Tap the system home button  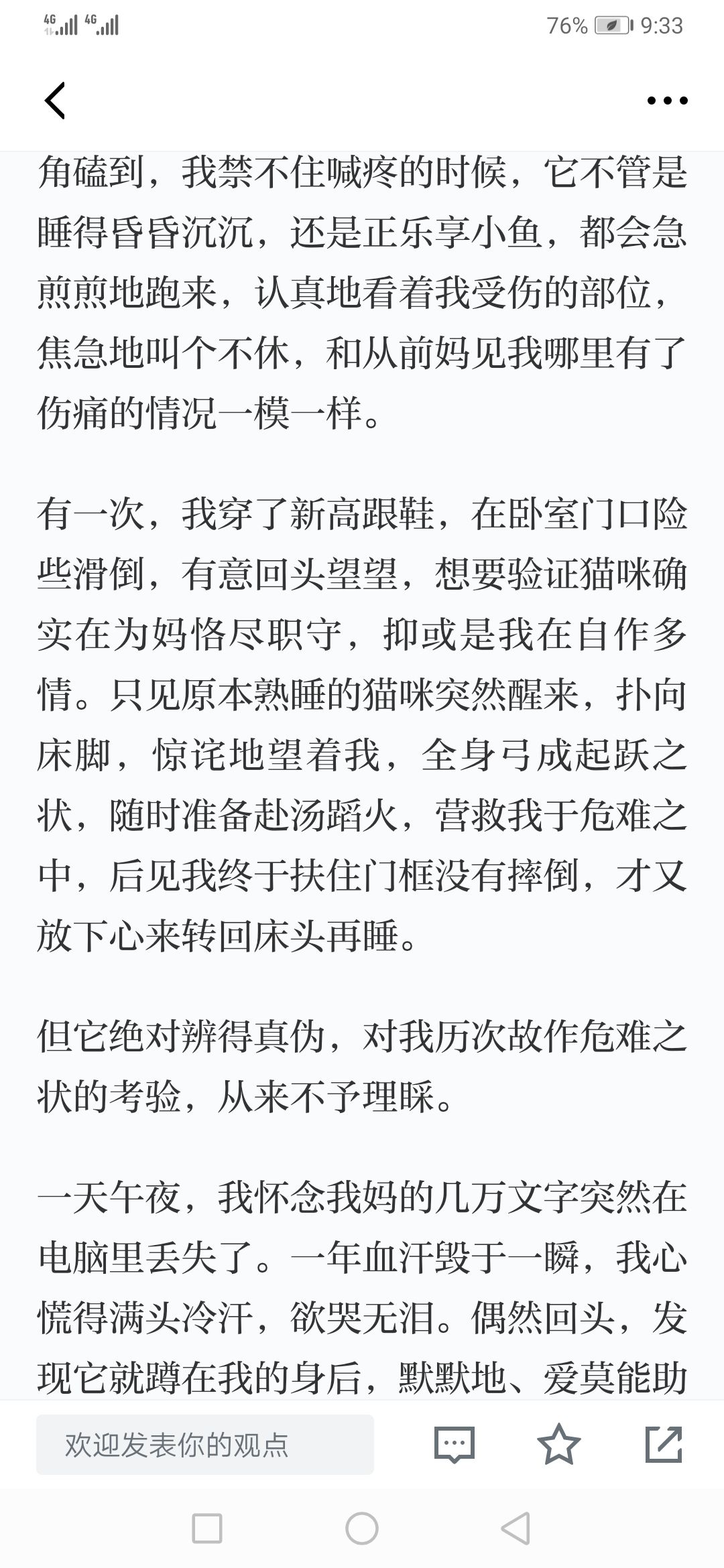coord(362,1528)
